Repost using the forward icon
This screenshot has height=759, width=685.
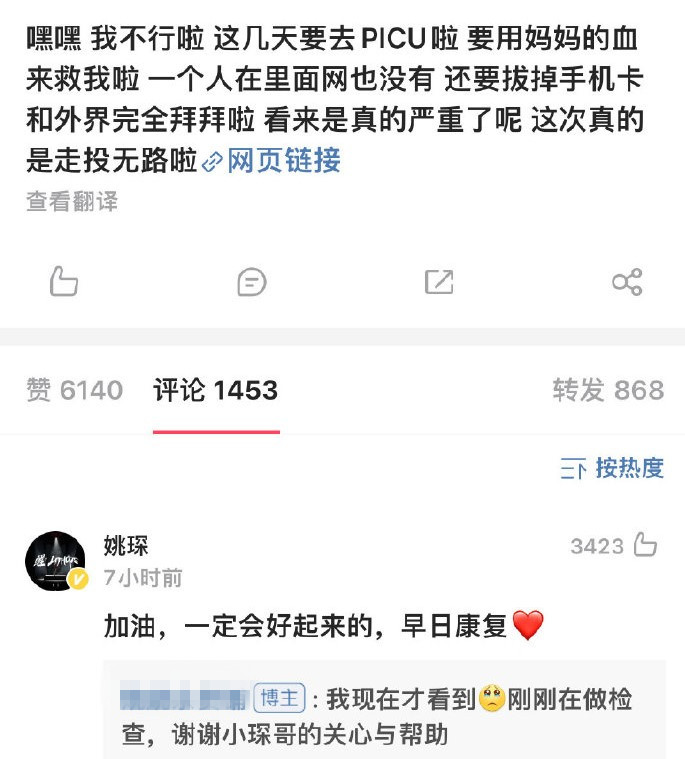(439, 282)
